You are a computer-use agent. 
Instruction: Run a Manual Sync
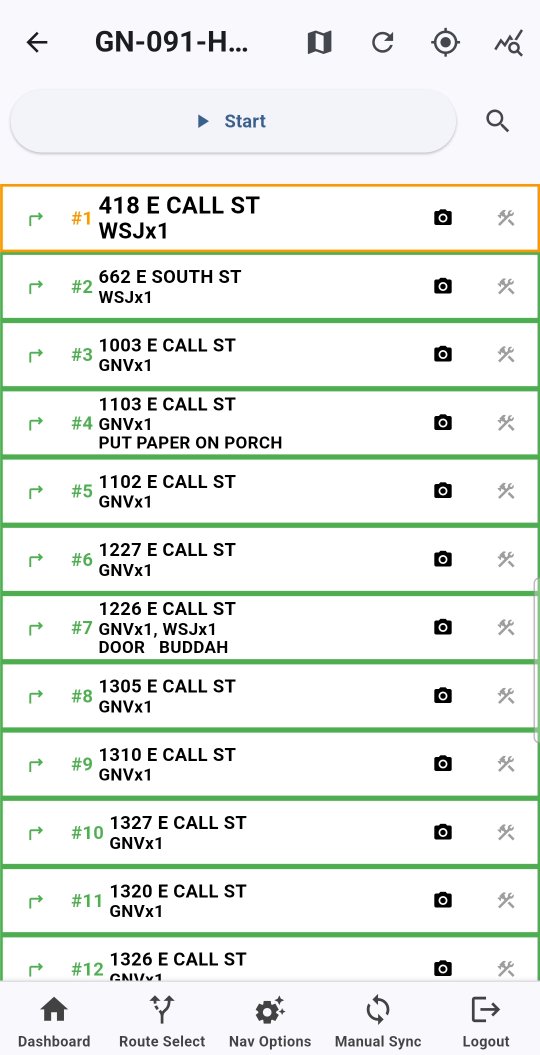coord(378,1021)
